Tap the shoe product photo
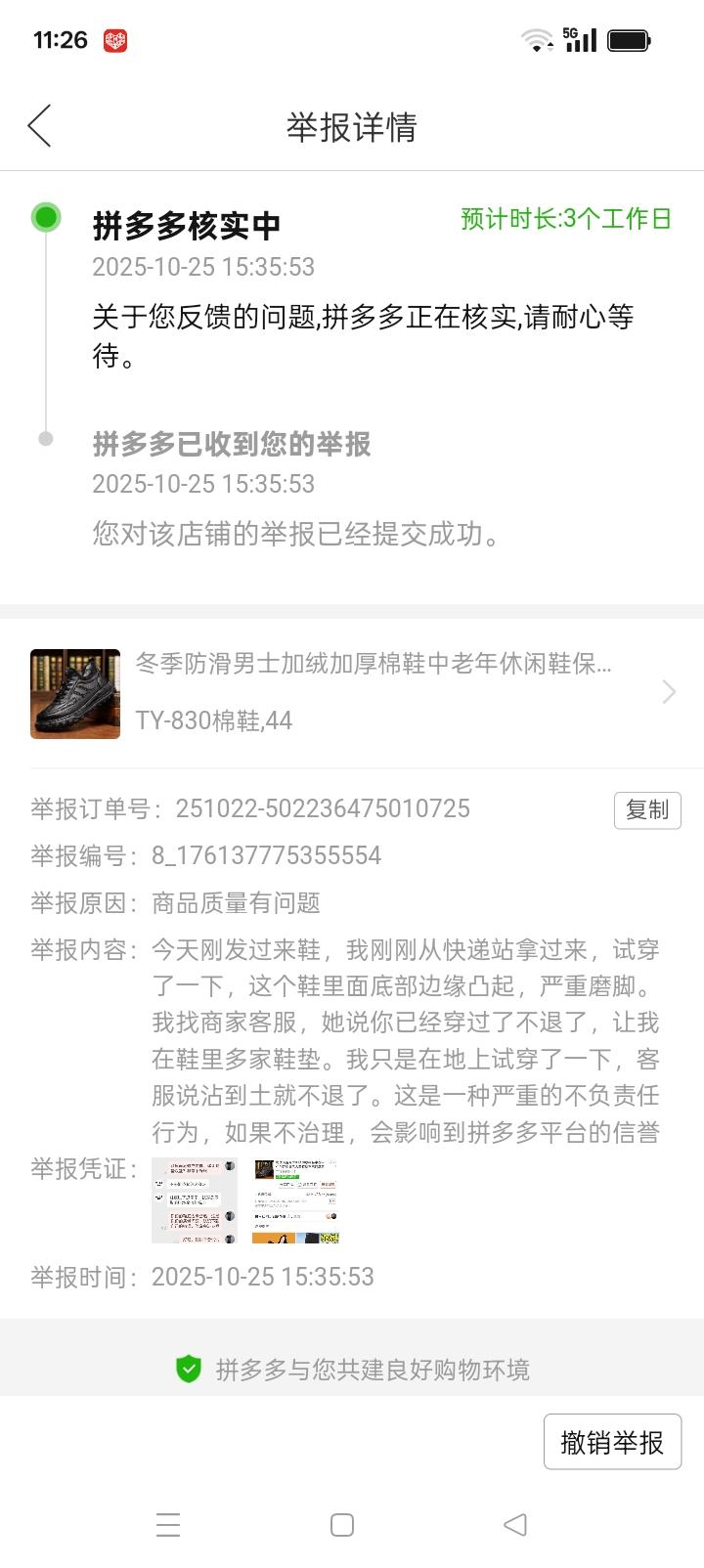704x1568 pixels. point(75,693)
